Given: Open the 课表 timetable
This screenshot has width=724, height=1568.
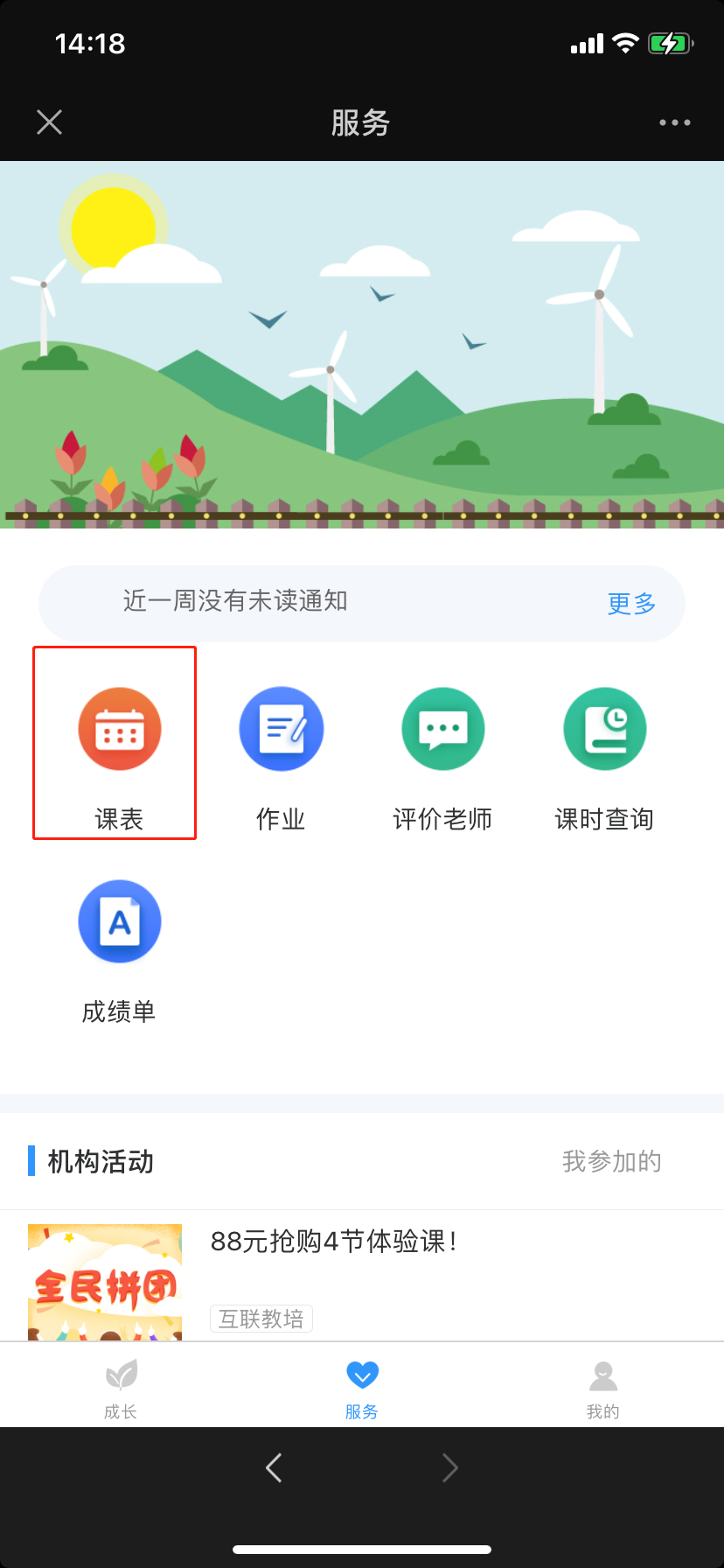Looking at the screenshot, I should (x=119, y=744).
